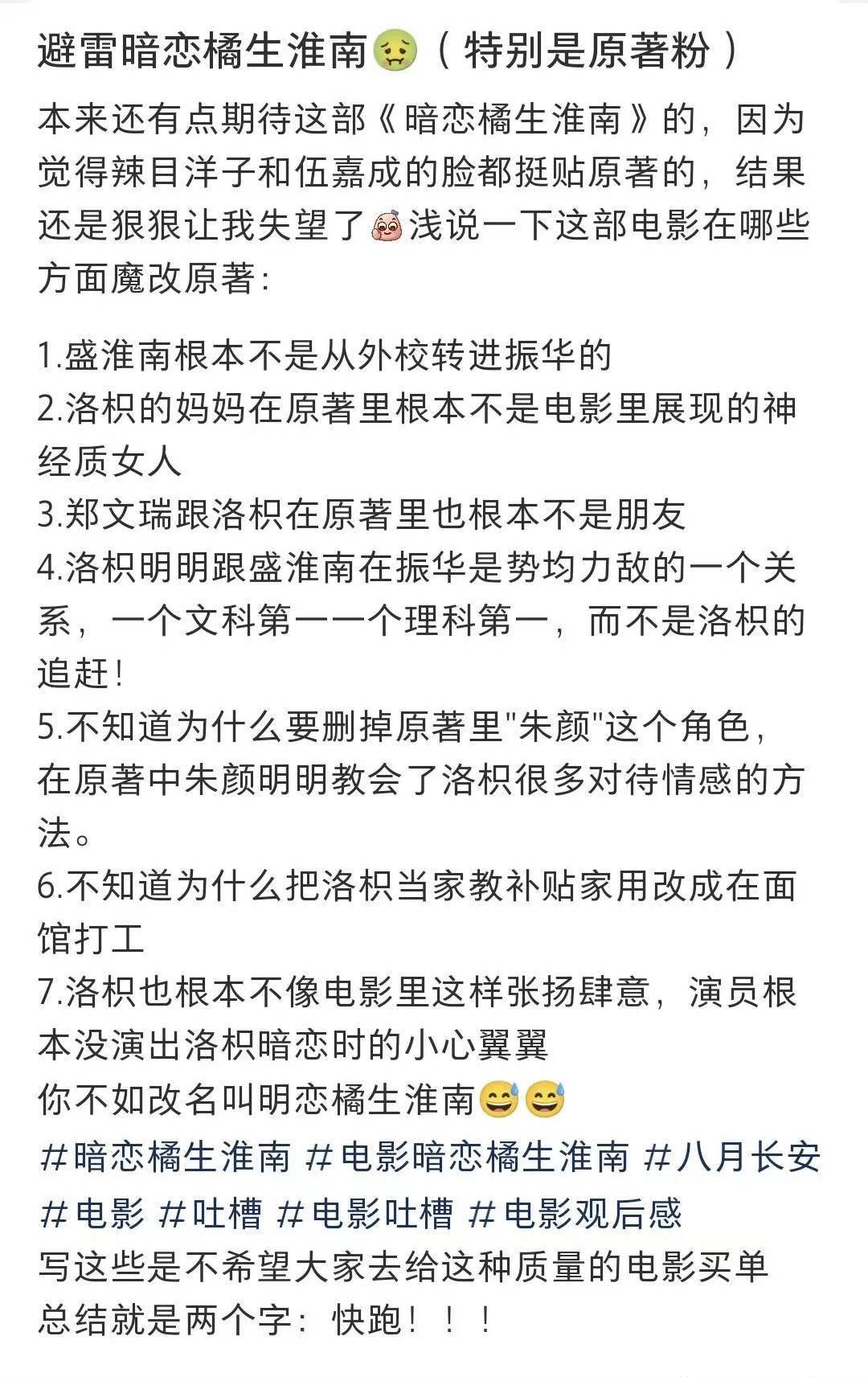
Task: View the #电影观后感 topic
Action: (x=574, y=1213)
